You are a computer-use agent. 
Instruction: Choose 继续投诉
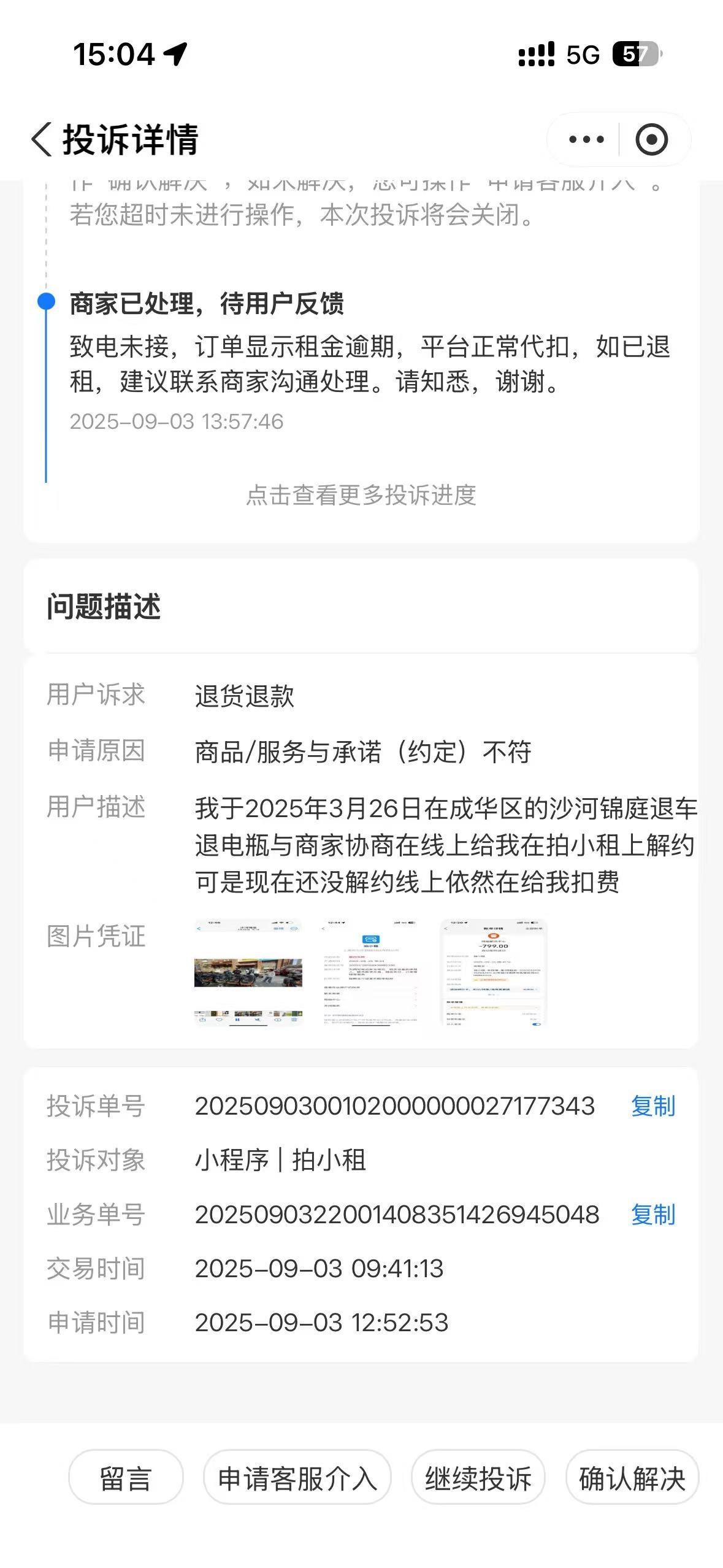[x=478, y=1477]
